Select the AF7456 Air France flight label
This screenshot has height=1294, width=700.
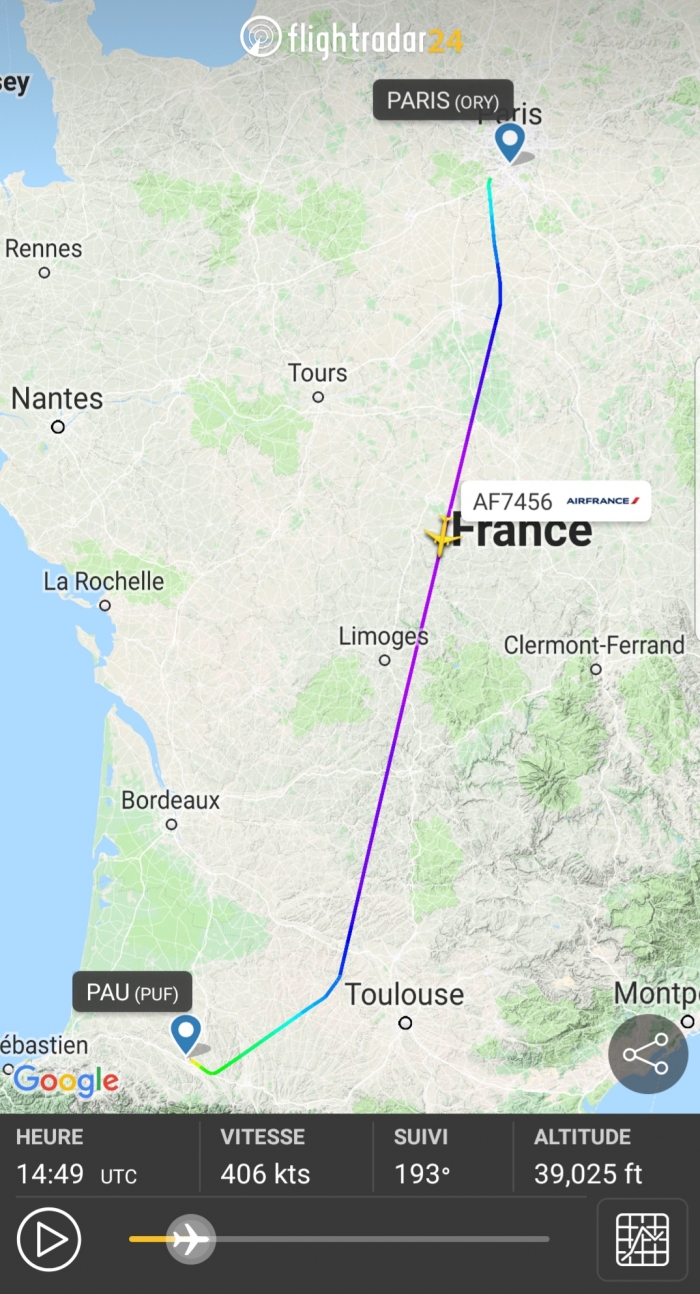556,501
